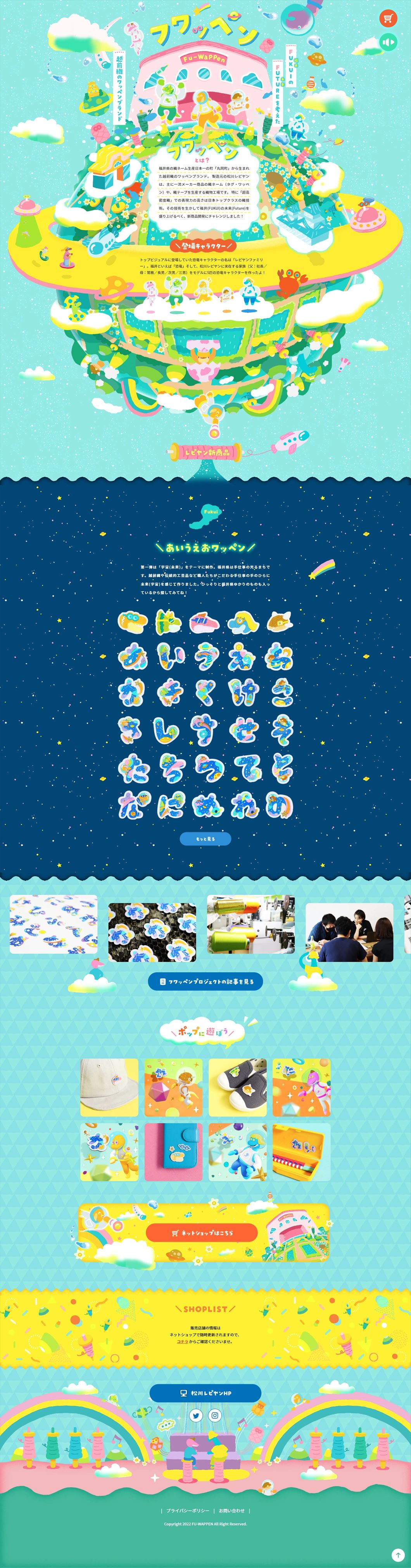Open the shopping cart icon
The image size is (411, 1568).
(x=388, y=18)
